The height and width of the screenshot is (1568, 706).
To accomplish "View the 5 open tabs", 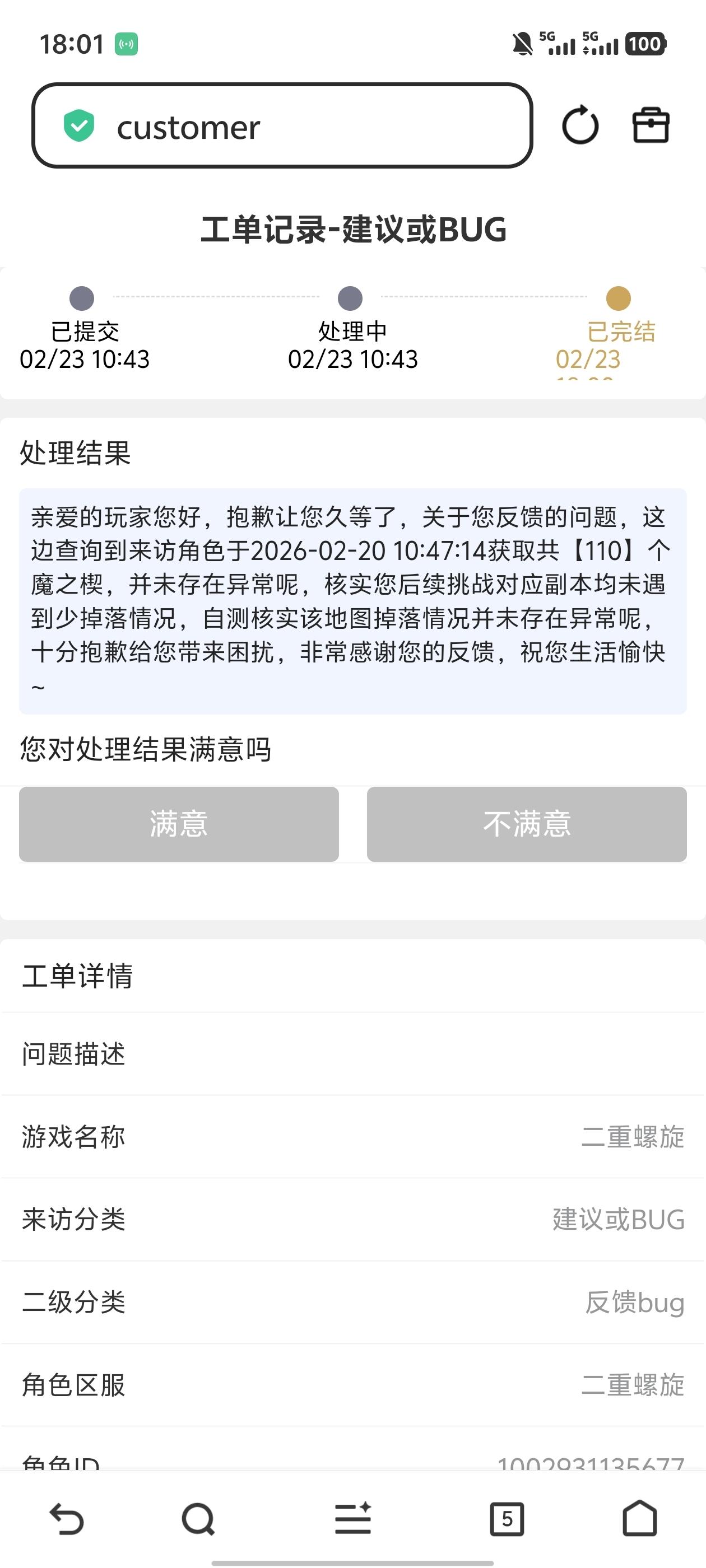I will pos(507,1519).
